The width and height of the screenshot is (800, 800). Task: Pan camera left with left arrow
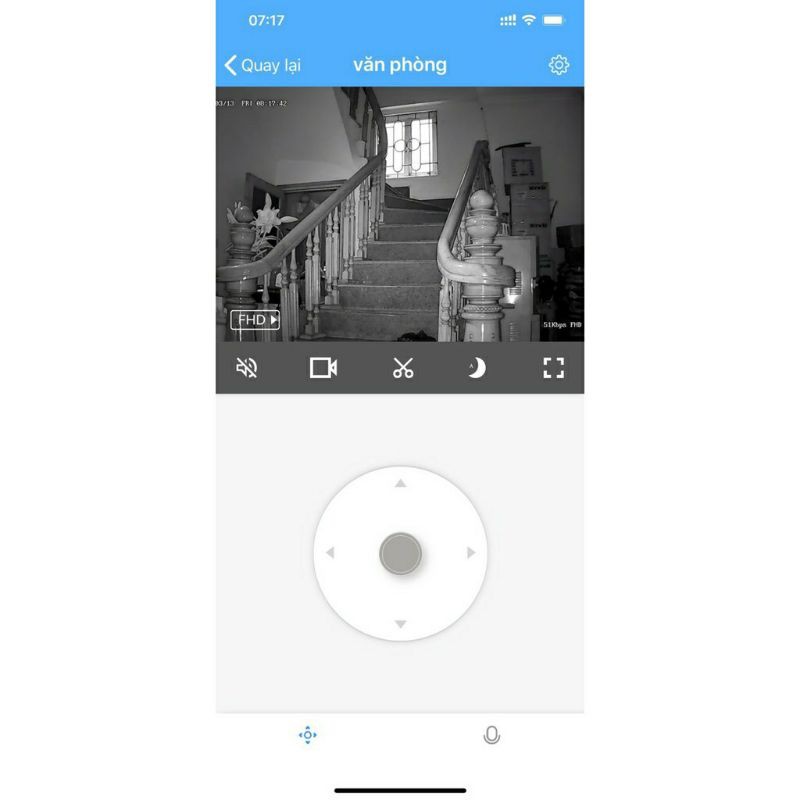coord(330,553)
